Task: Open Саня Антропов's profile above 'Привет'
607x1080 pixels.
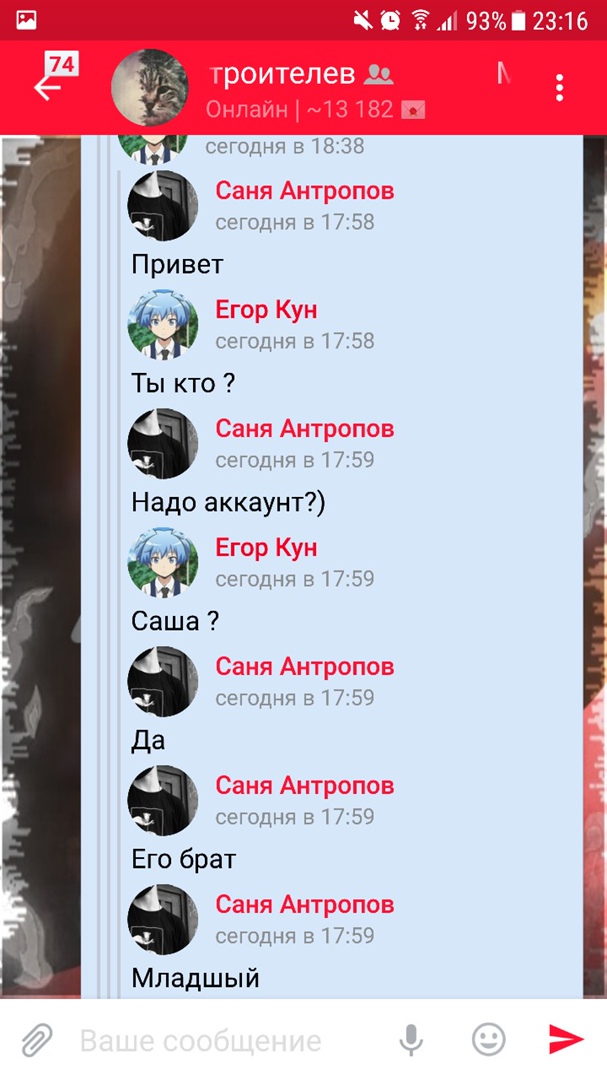Action: click(305, 190)
